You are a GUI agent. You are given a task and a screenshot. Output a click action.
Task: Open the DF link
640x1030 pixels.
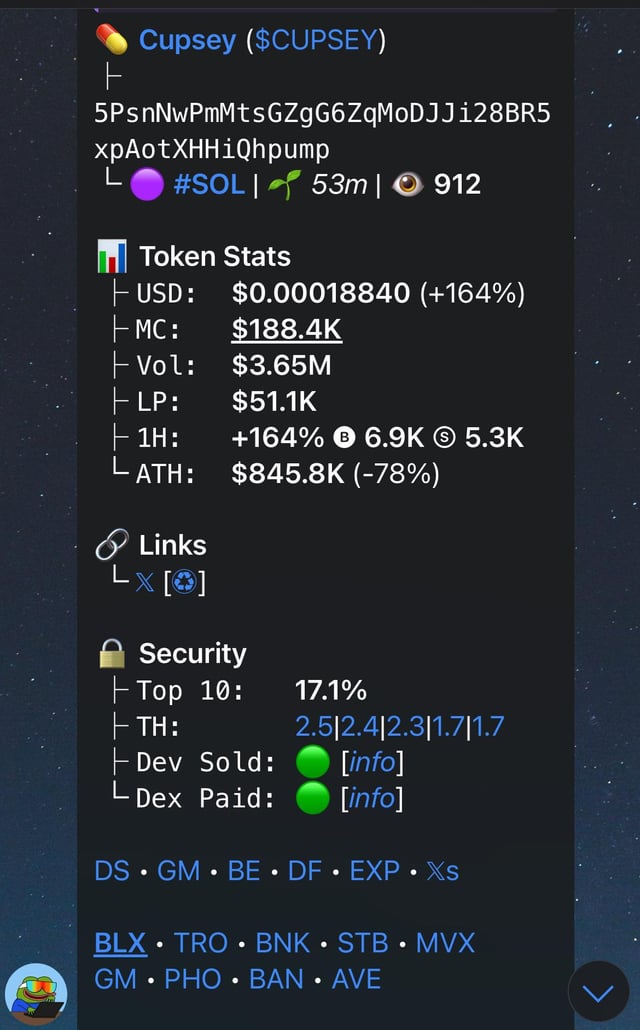(x=305, y=871)
